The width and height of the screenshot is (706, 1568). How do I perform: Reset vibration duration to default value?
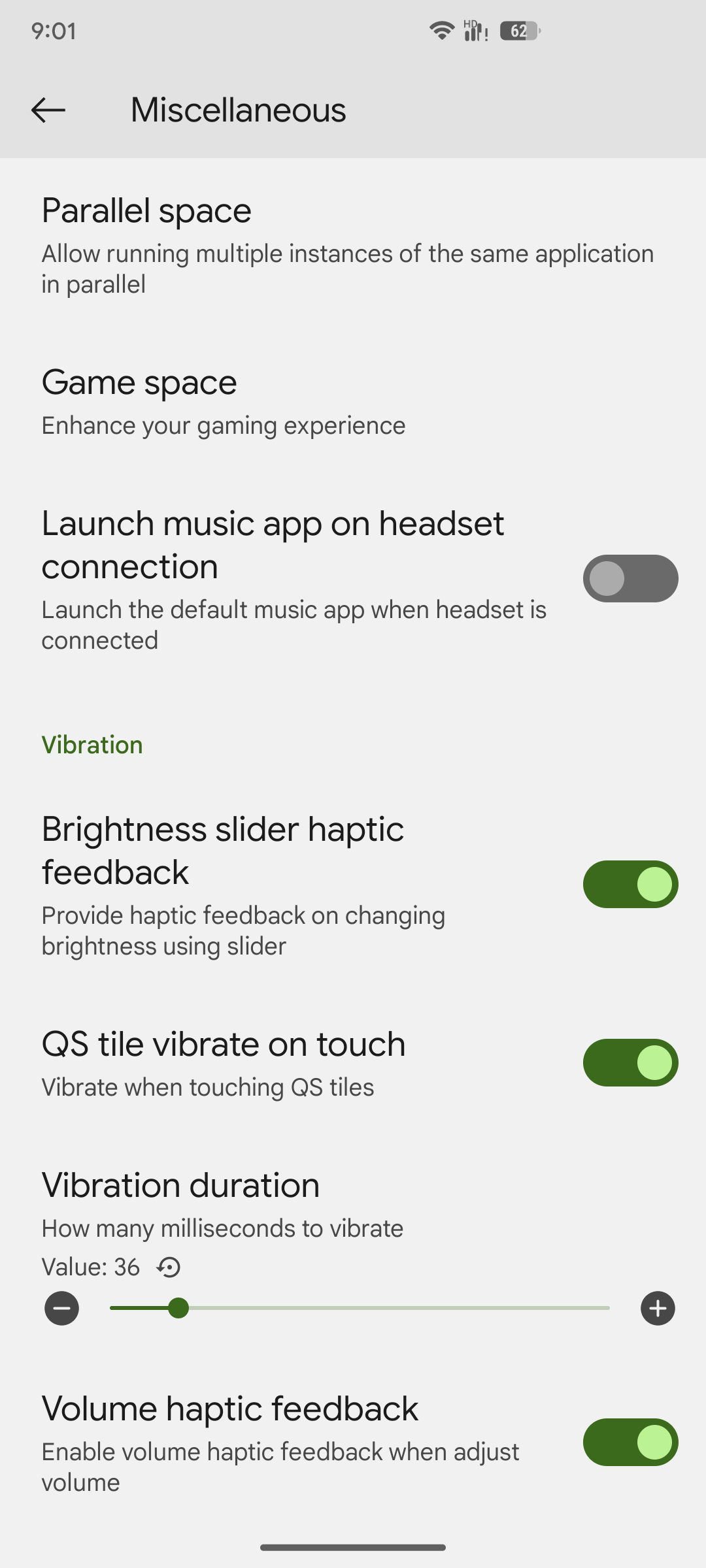[169, 1267]
